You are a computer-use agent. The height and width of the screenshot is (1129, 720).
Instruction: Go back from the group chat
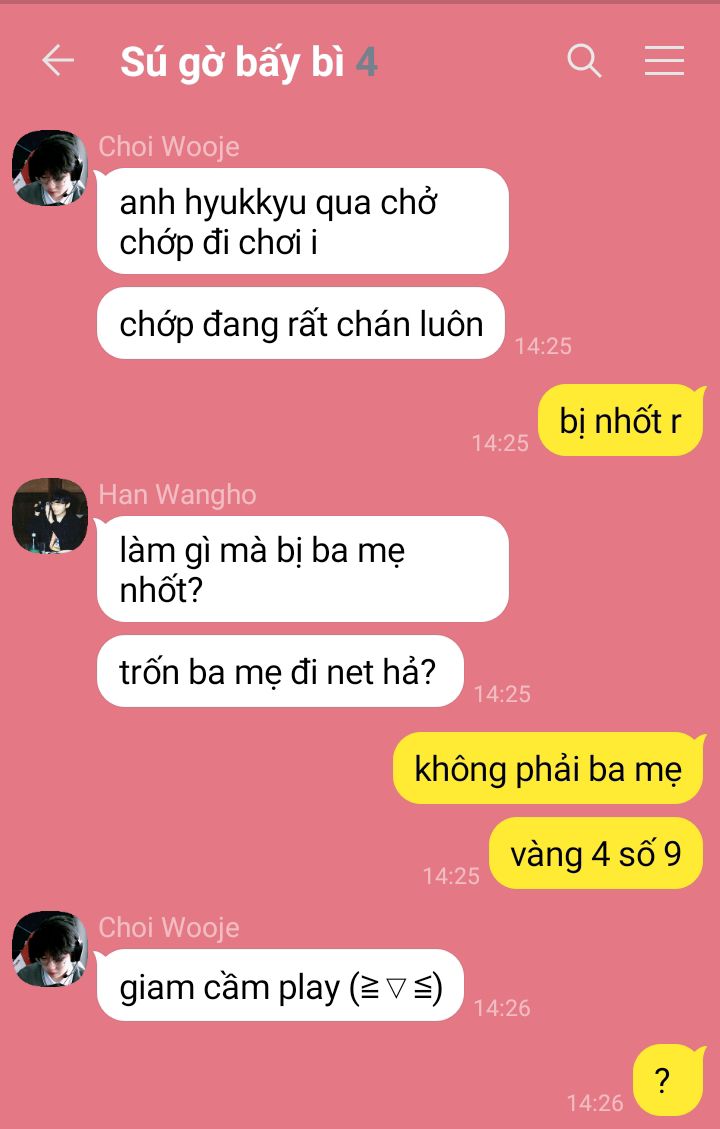[58, 61]
